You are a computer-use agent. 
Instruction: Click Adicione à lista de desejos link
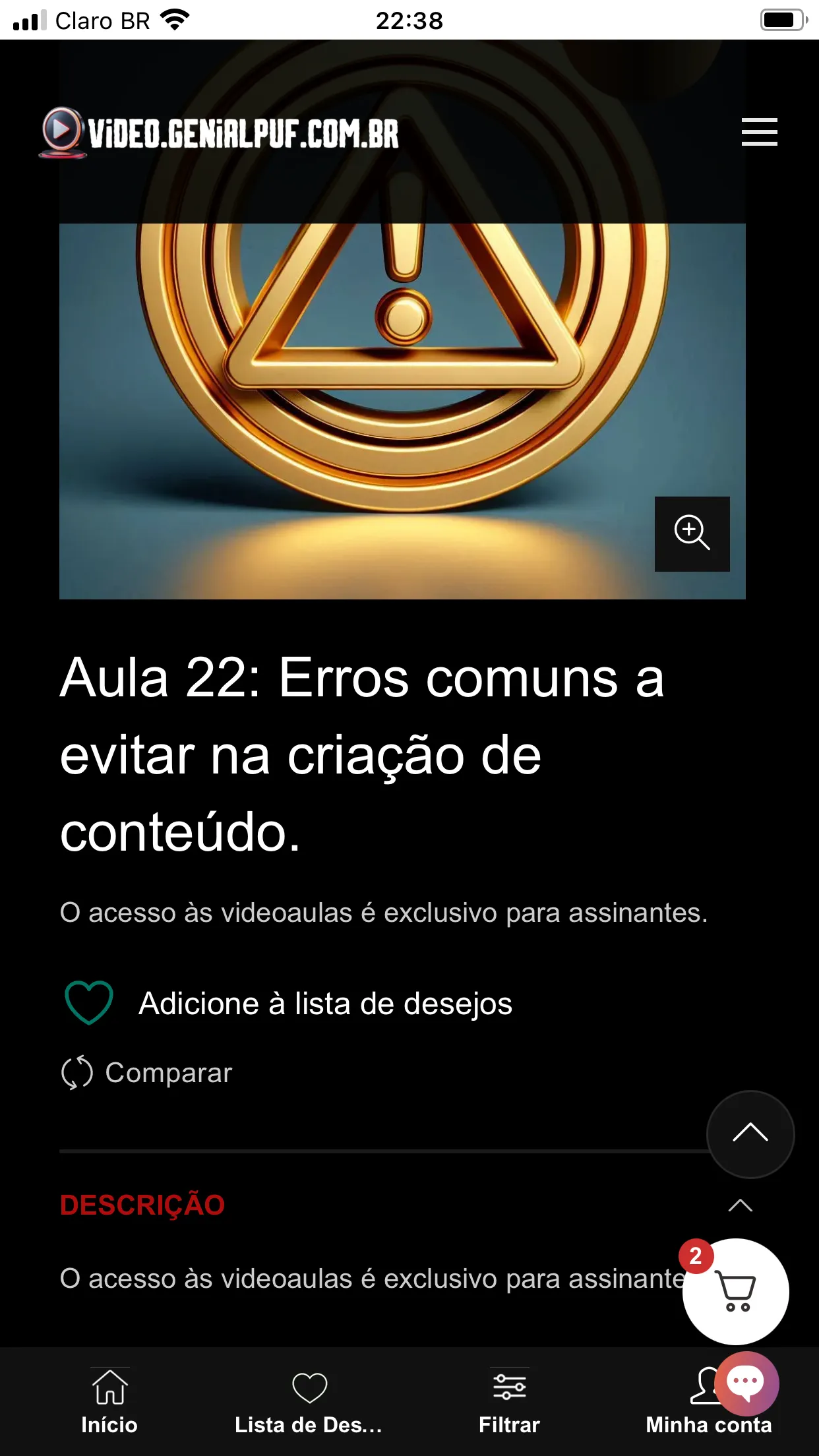324,1004
